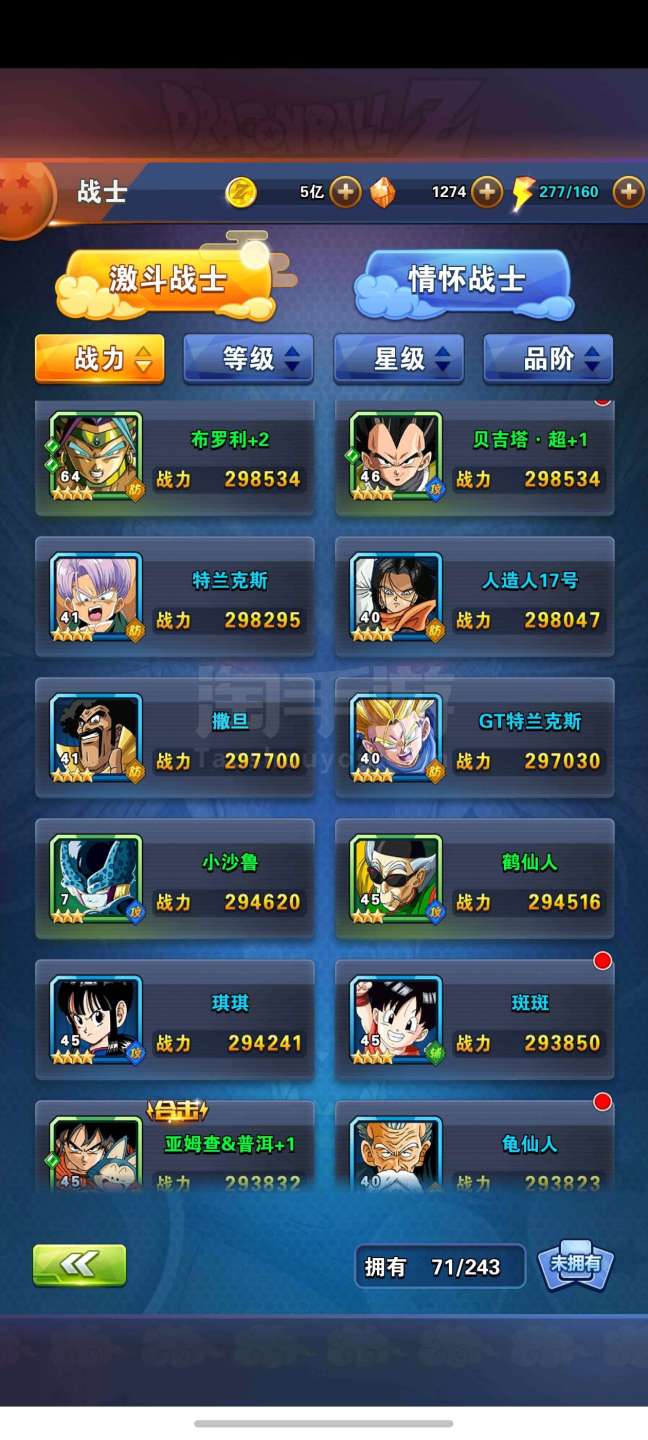Sort warriors by 品阶

click(548, 358)
